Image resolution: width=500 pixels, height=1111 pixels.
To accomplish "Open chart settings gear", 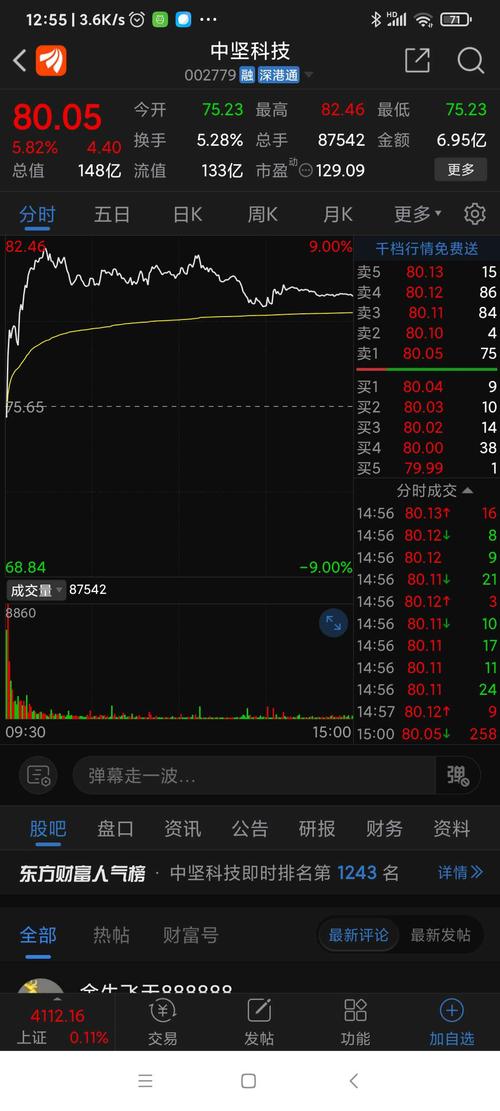I will [475, 214].
